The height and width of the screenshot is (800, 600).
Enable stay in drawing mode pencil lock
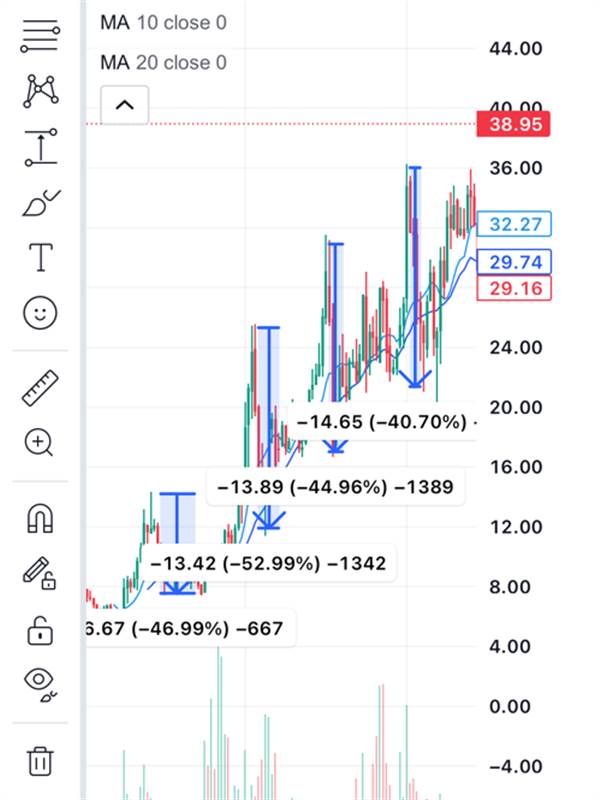40,574
